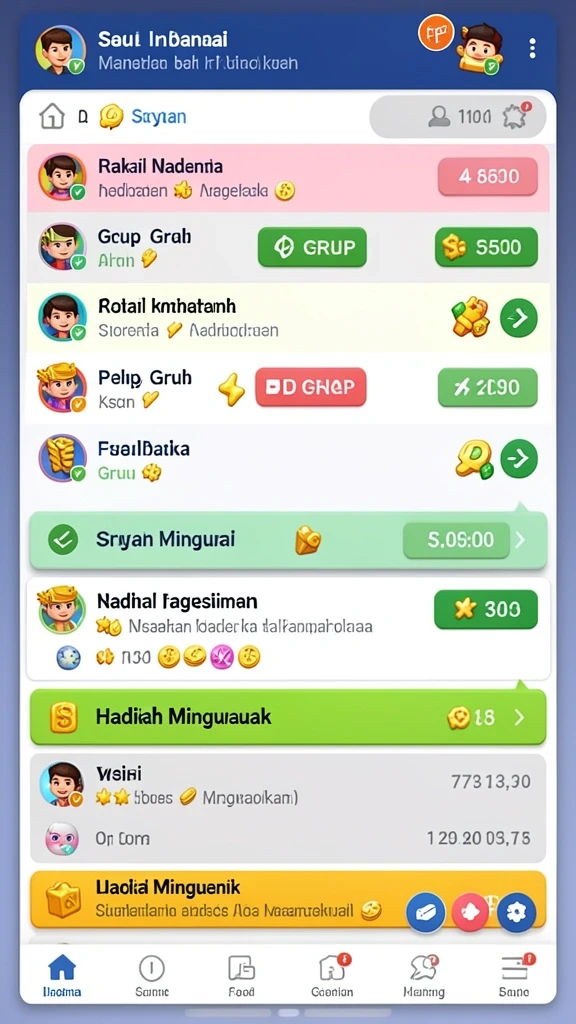Open the green arrow on FsailBatka row

pyautogui.click(x=519, y=458)
